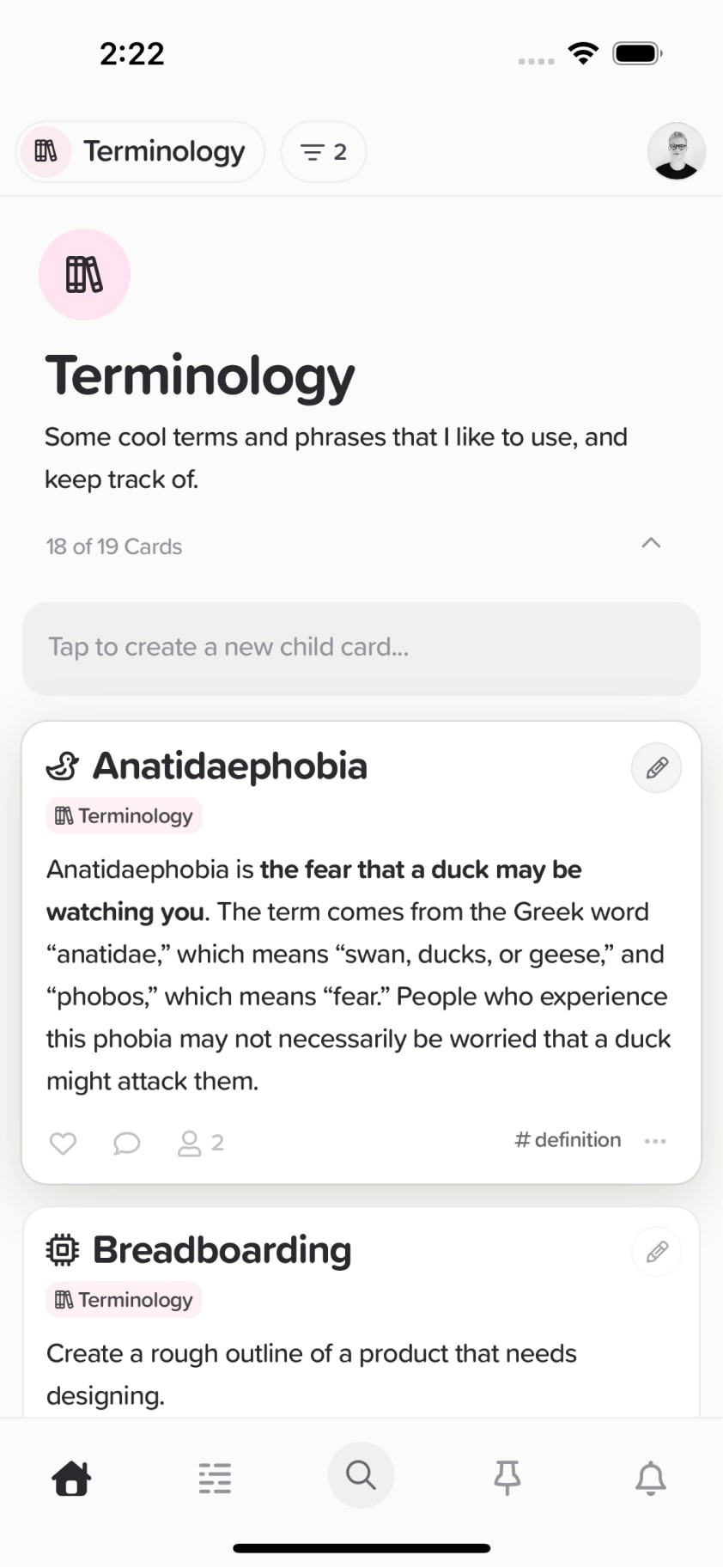Comment on the Anatidaephobia card
The width and height of the screenshot is (723, 1568).
pyautogui.click(x=126, y=1143)
